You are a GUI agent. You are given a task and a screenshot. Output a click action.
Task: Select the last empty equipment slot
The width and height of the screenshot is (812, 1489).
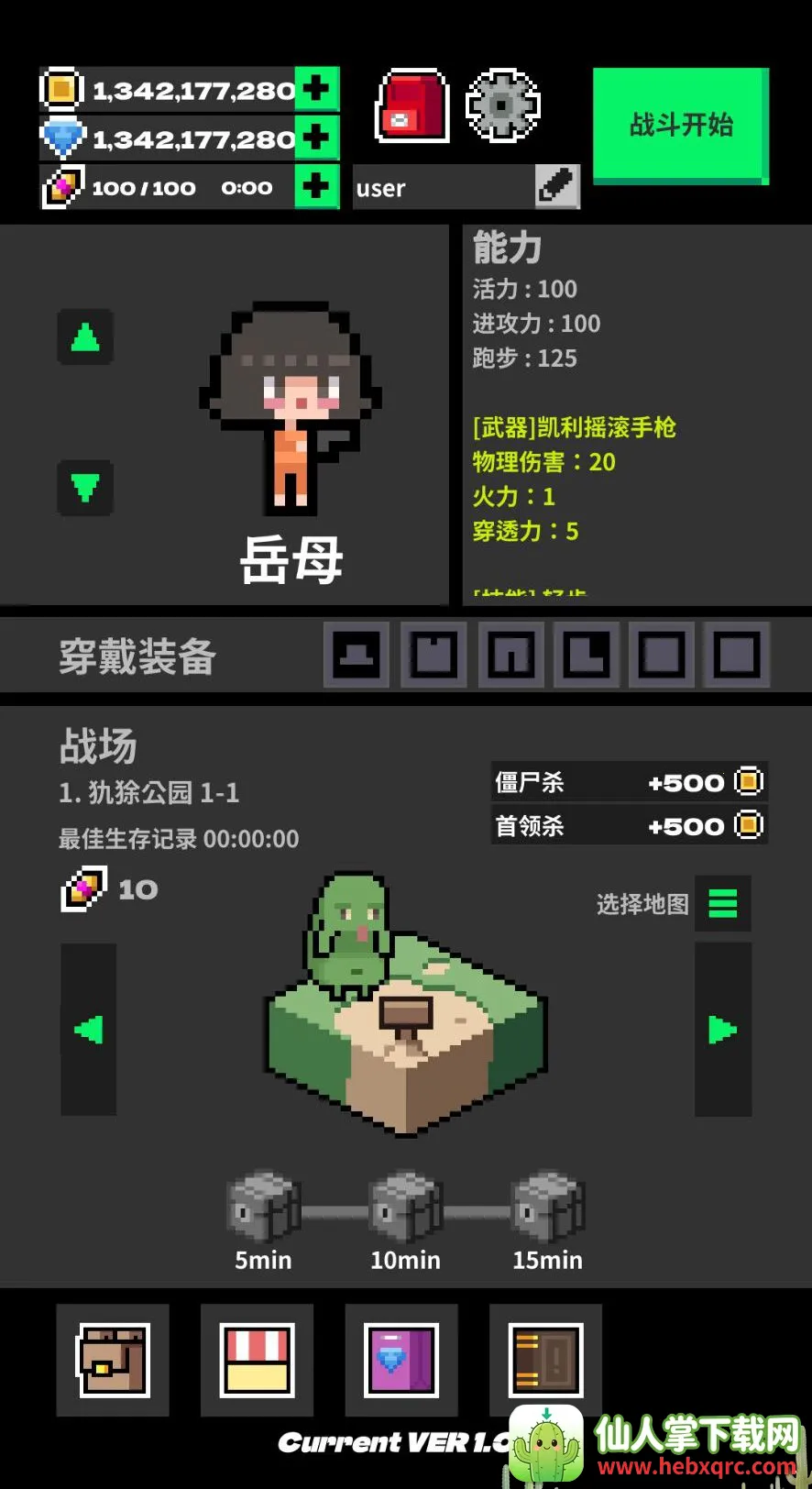(x=737, y=655)
